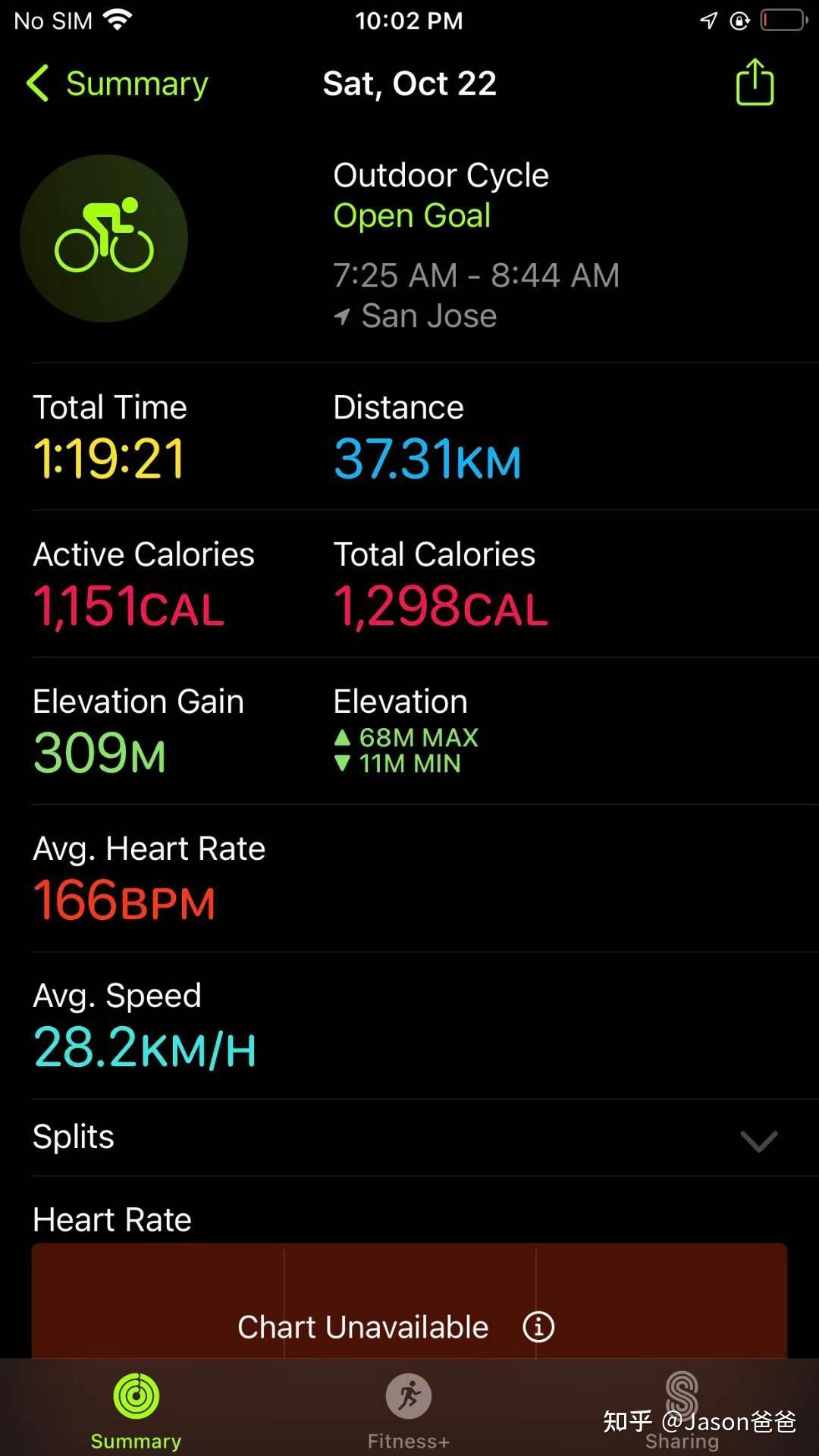Image resolution: width=819 pixels, height=1456 pixels.
Task: Select the Summary tab in bottom bar
Action: point(136,1409)
